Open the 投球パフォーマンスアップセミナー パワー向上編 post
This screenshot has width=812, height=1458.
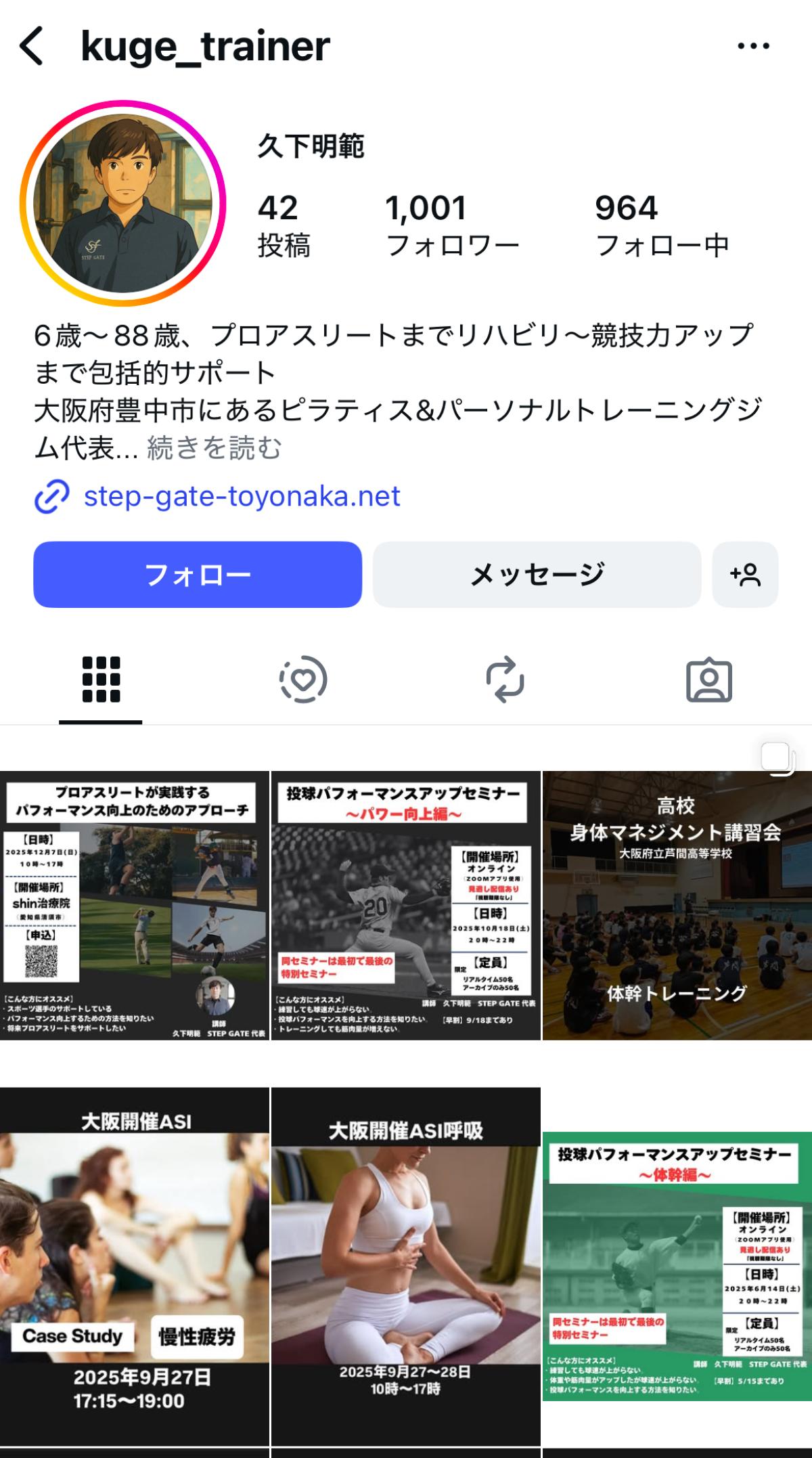(405, 905)
